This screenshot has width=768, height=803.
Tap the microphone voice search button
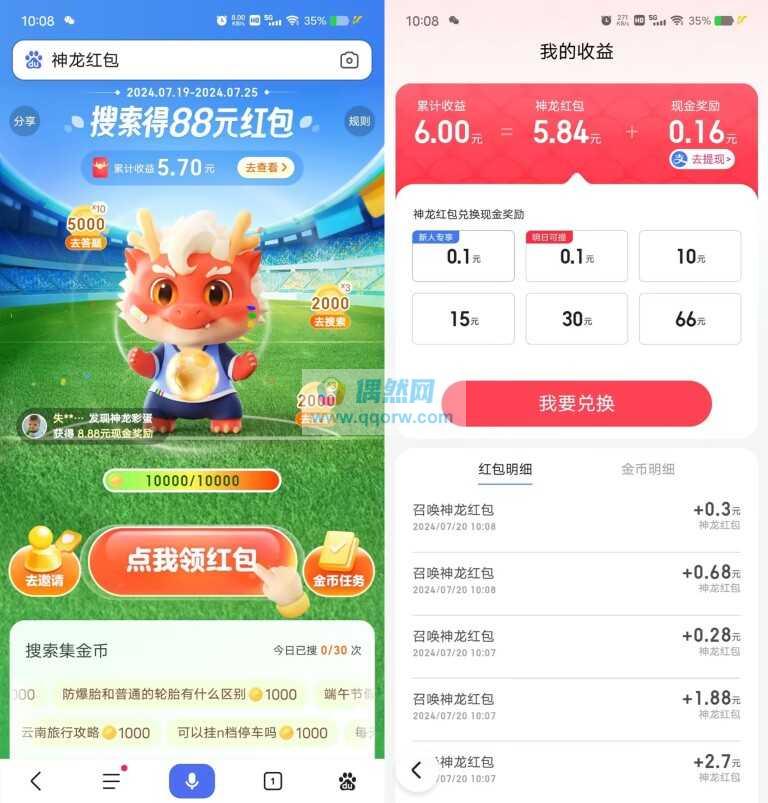pyautogui.click(x=192, y=781)
